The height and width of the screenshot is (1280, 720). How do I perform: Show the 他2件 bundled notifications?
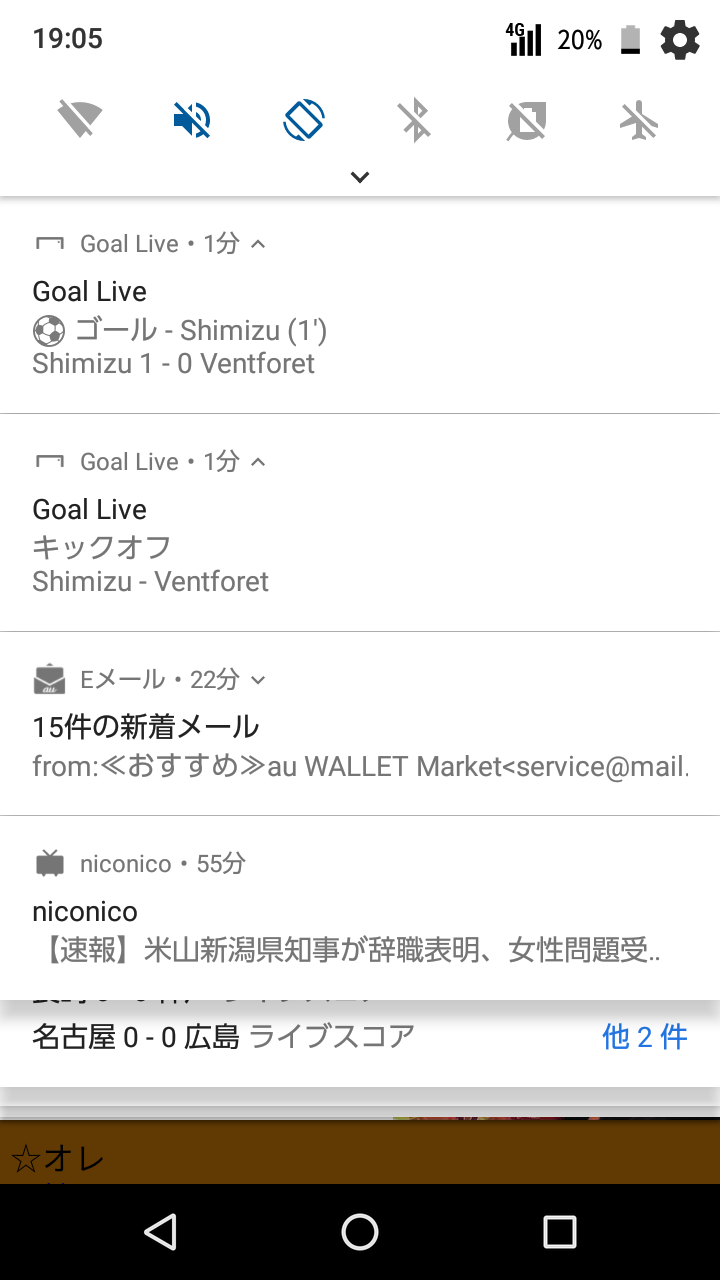pos(644,1037)
